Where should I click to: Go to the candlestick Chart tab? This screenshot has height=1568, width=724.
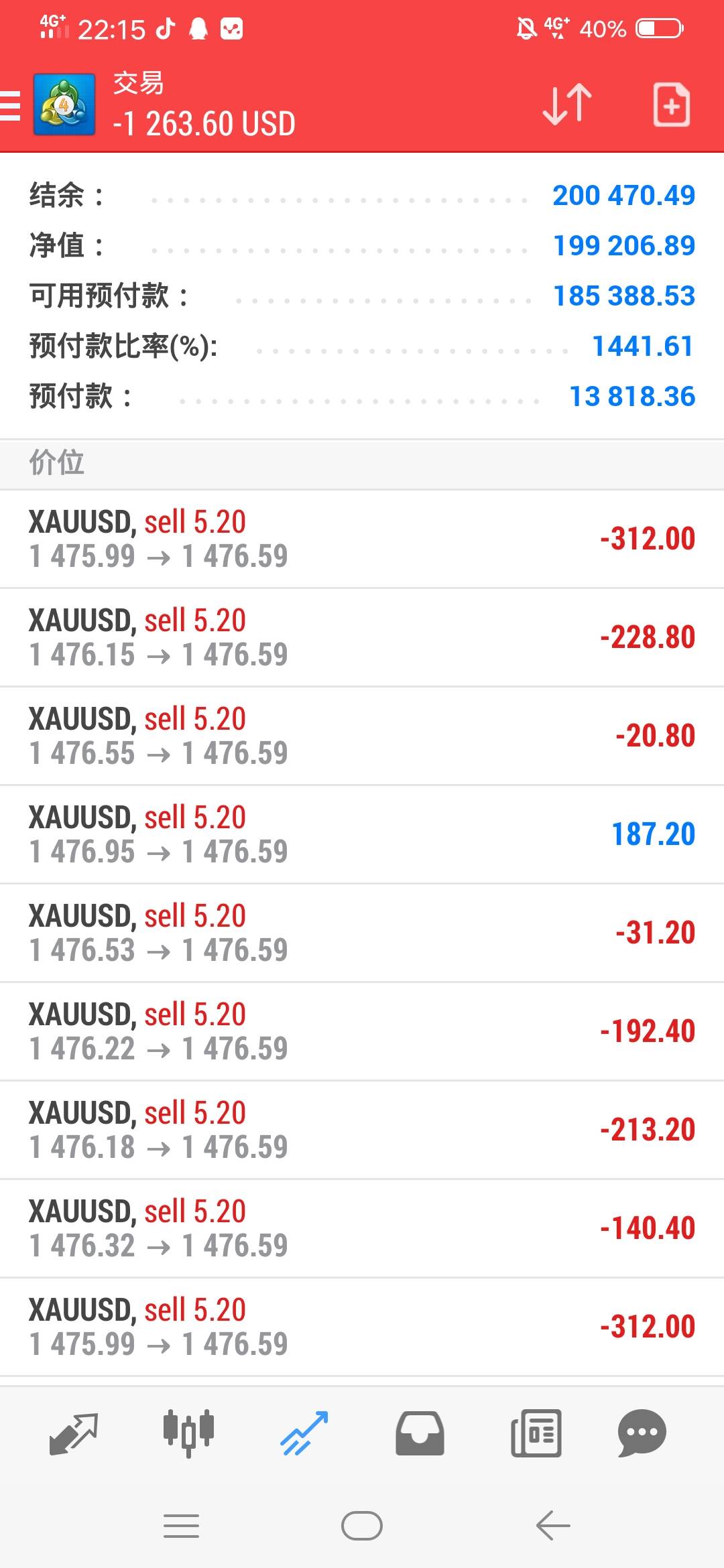(188, 1433)
